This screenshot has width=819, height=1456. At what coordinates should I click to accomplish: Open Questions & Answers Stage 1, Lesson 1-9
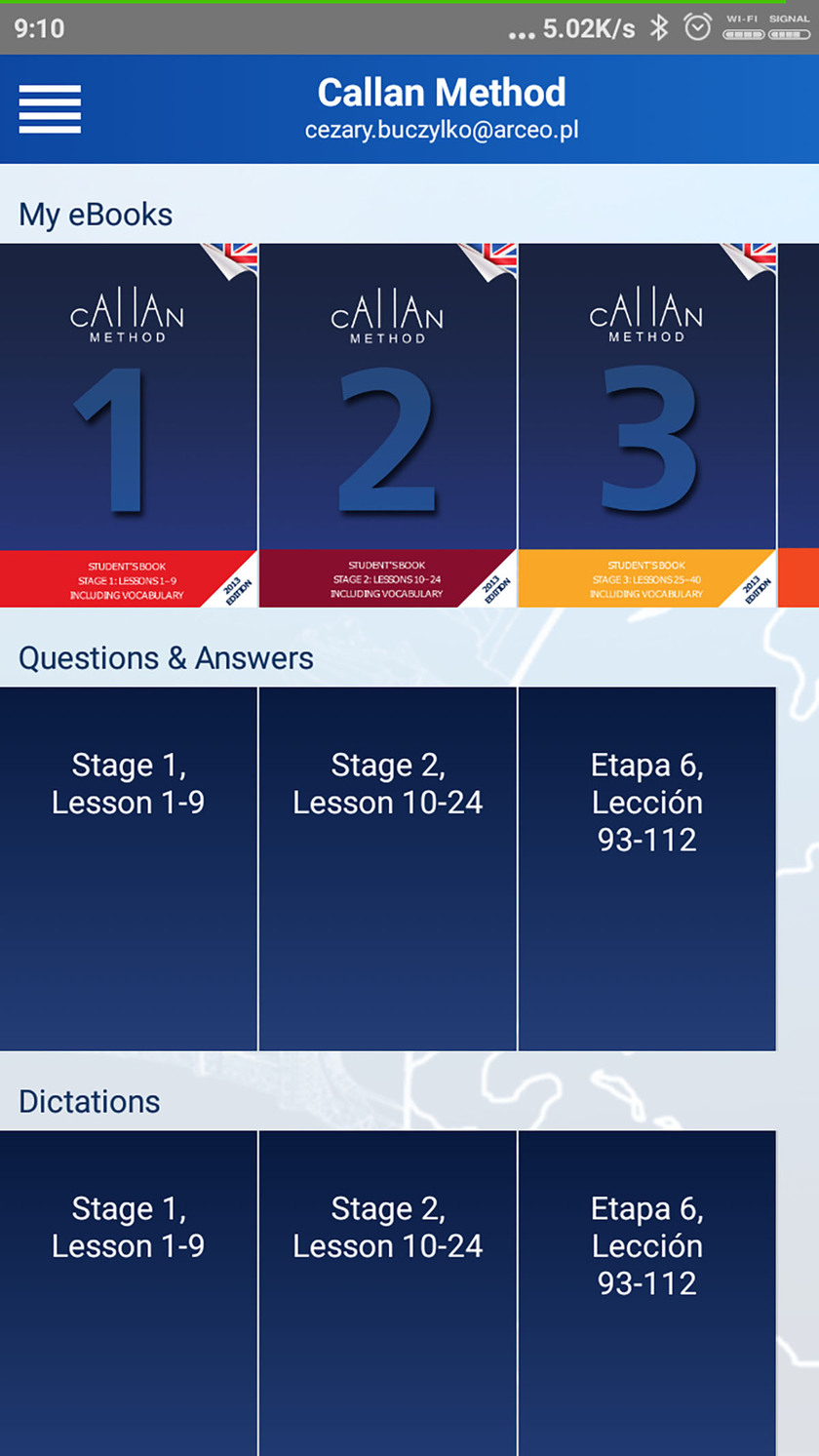coord(128,868)
